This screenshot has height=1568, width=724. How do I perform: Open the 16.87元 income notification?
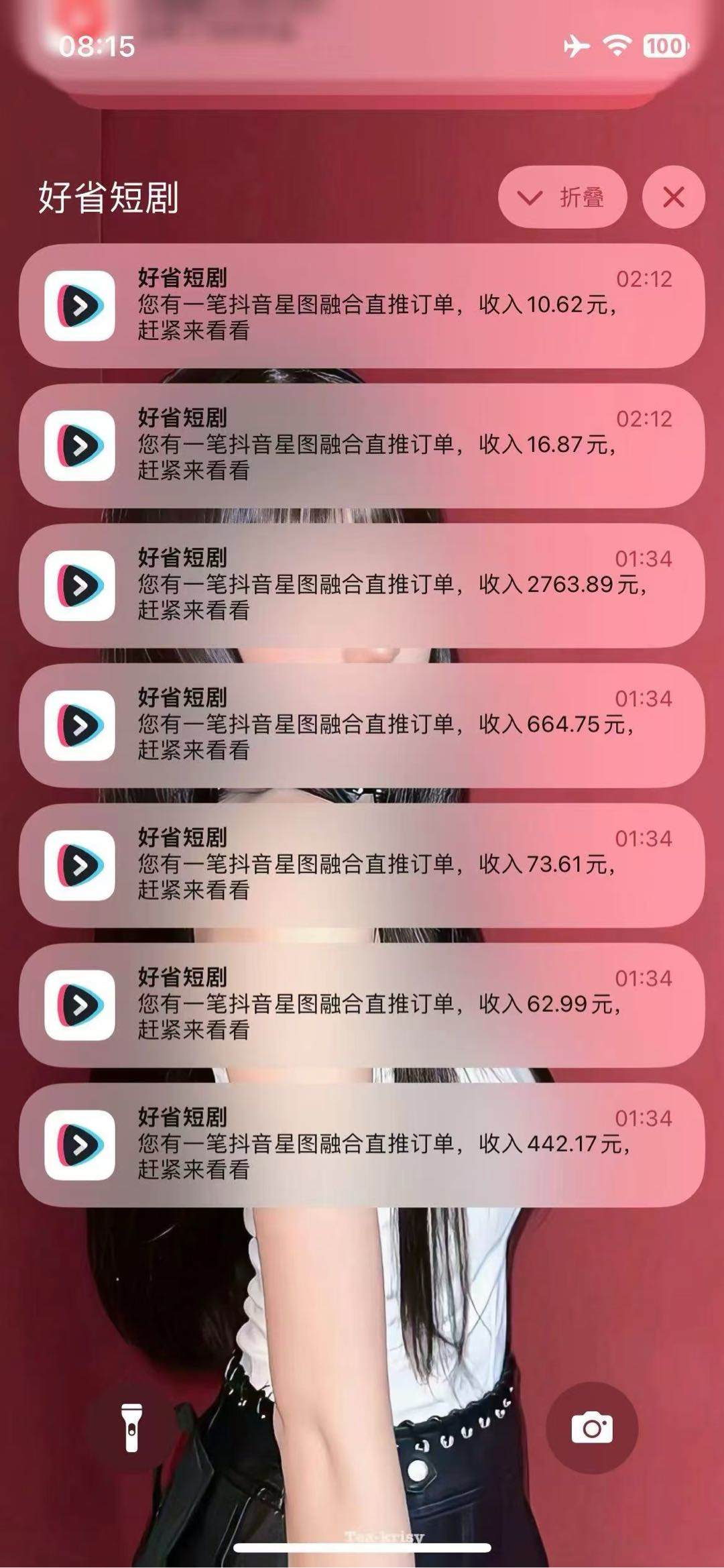[x=362, y=445]
